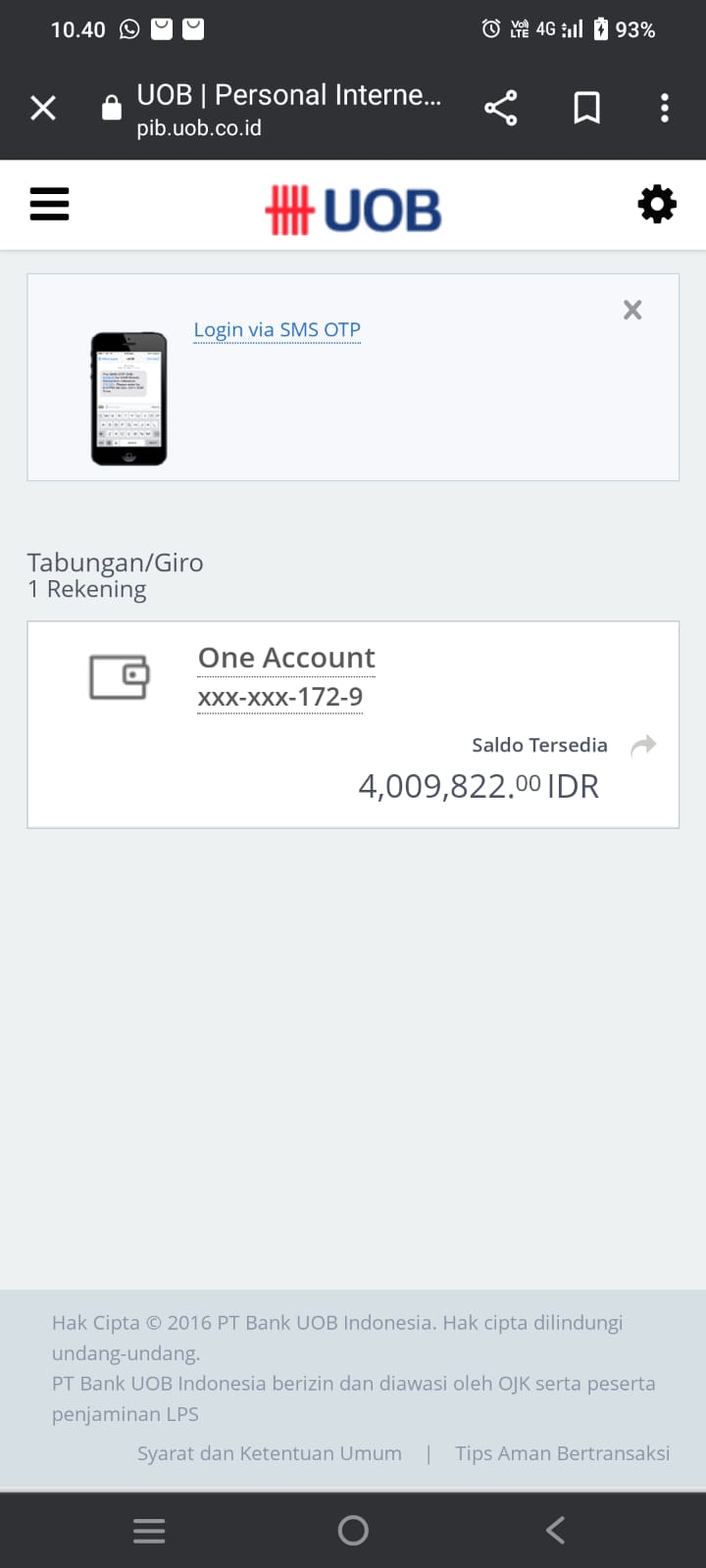706x1568 pixels.
Task: Tap the arrow next to Saldo Tersedia
Action: point(643,746)
